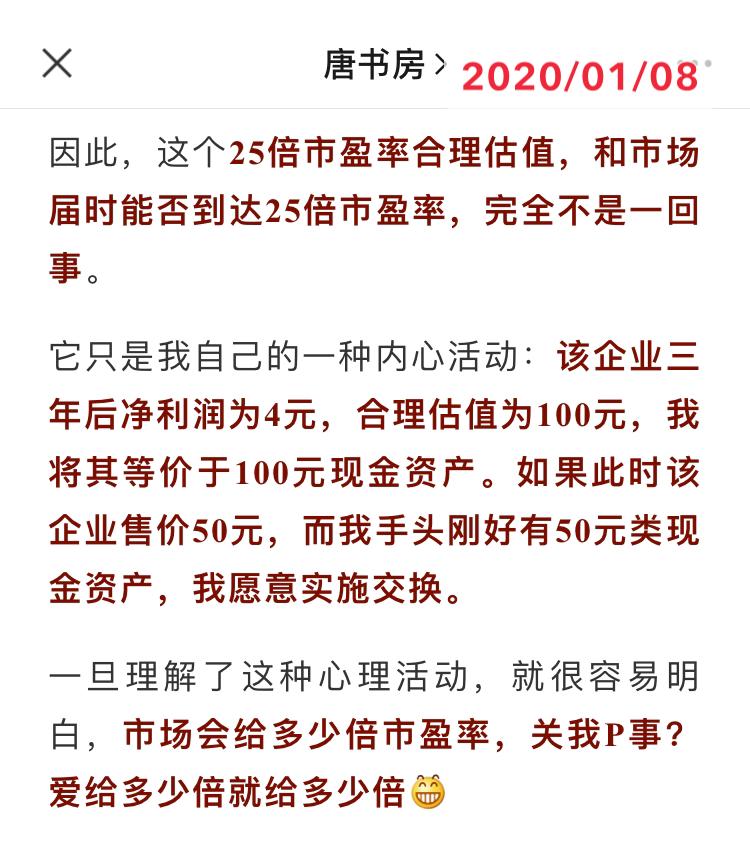Click the X icon at top left
This screenshot has height=845, width=750.
57,63
